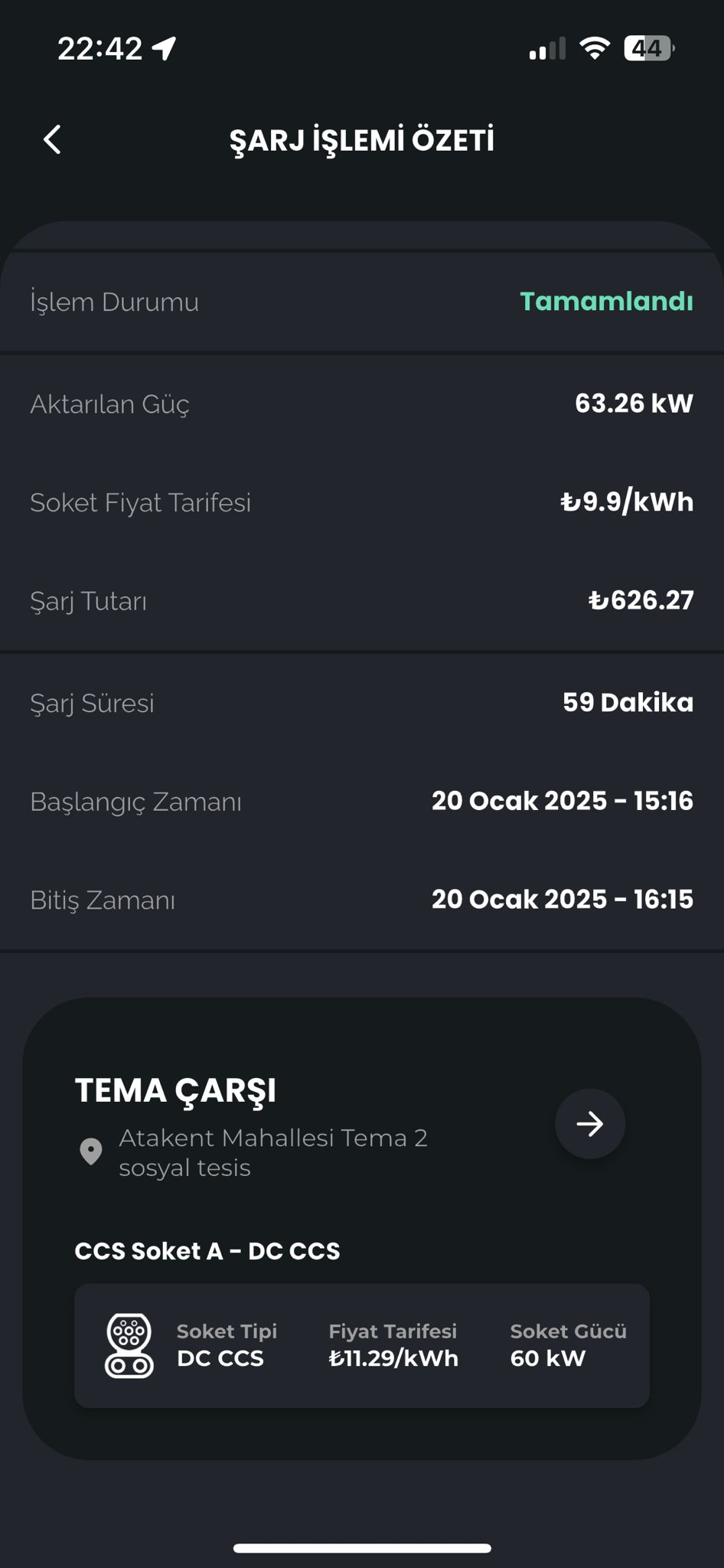Open TEMA ÇARŞI station details arrow
724x1568 pixels.
(x=590, y=1124)
